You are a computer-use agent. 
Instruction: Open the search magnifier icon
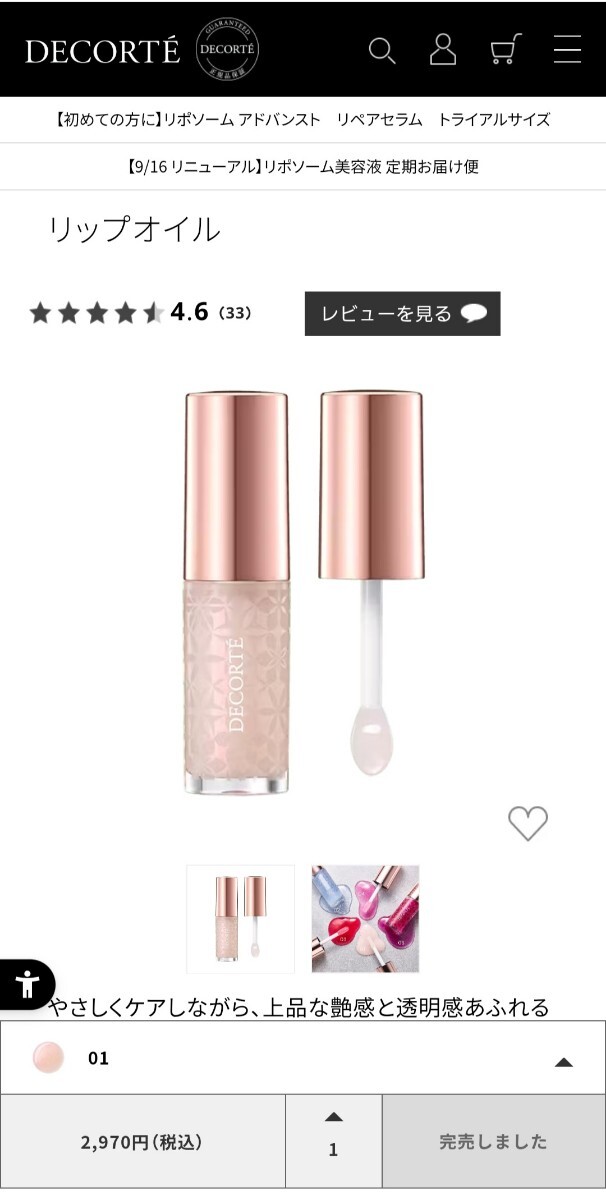(x=382, y=50)
